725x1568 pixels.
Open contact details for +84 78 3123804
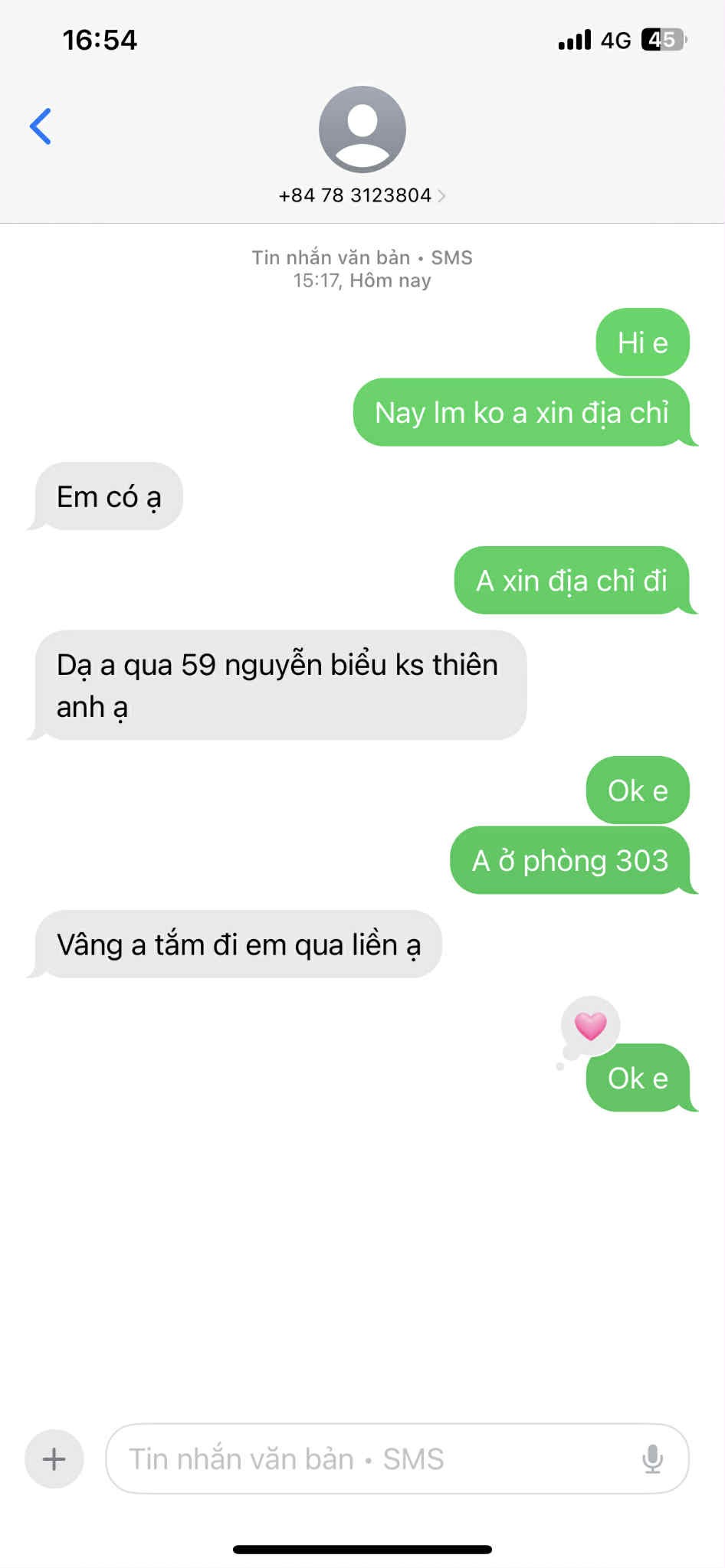point(362,195)
